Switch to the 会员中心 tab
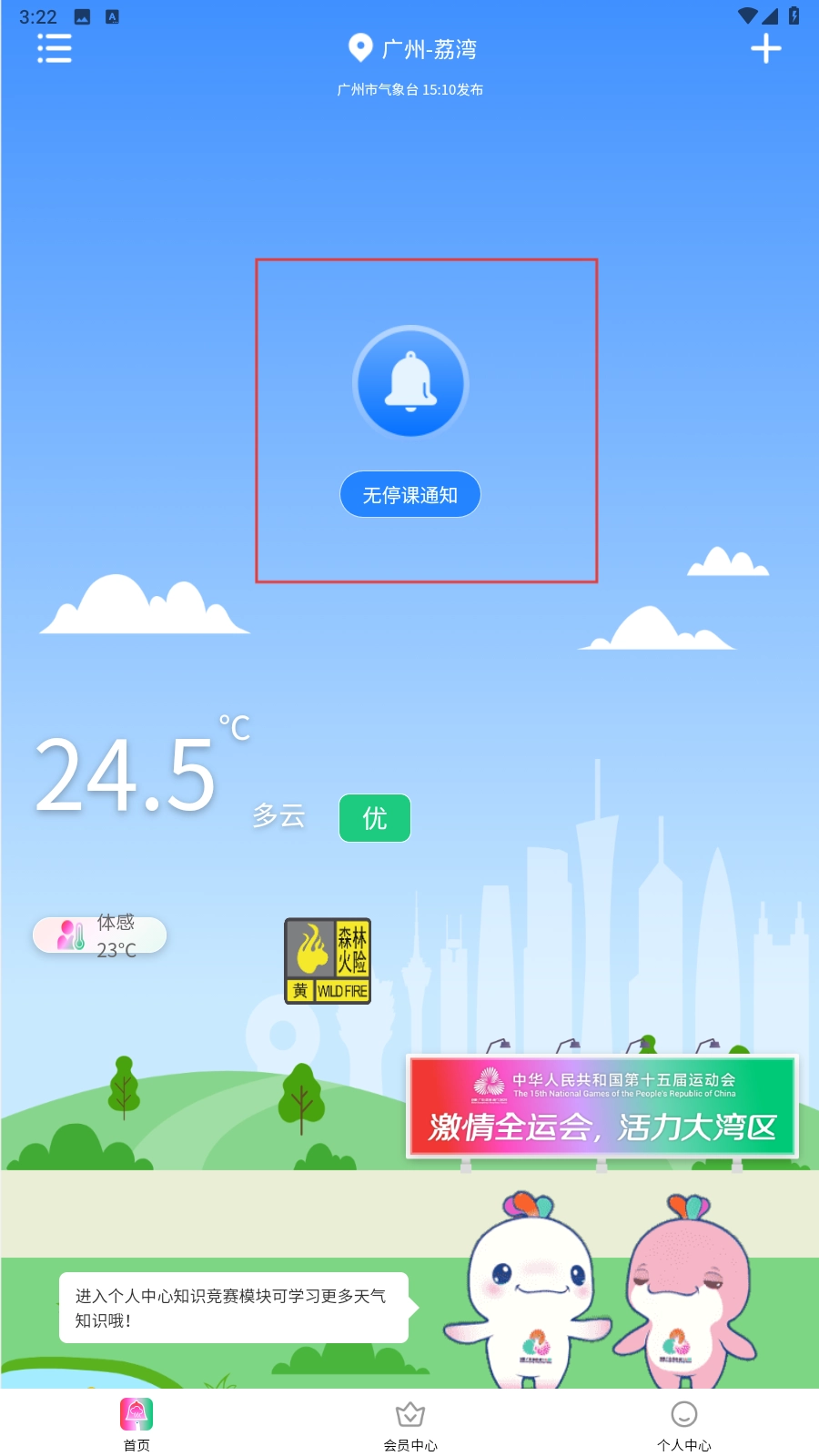Viewport: 819px width, 1456px height. pos(410,1424)
